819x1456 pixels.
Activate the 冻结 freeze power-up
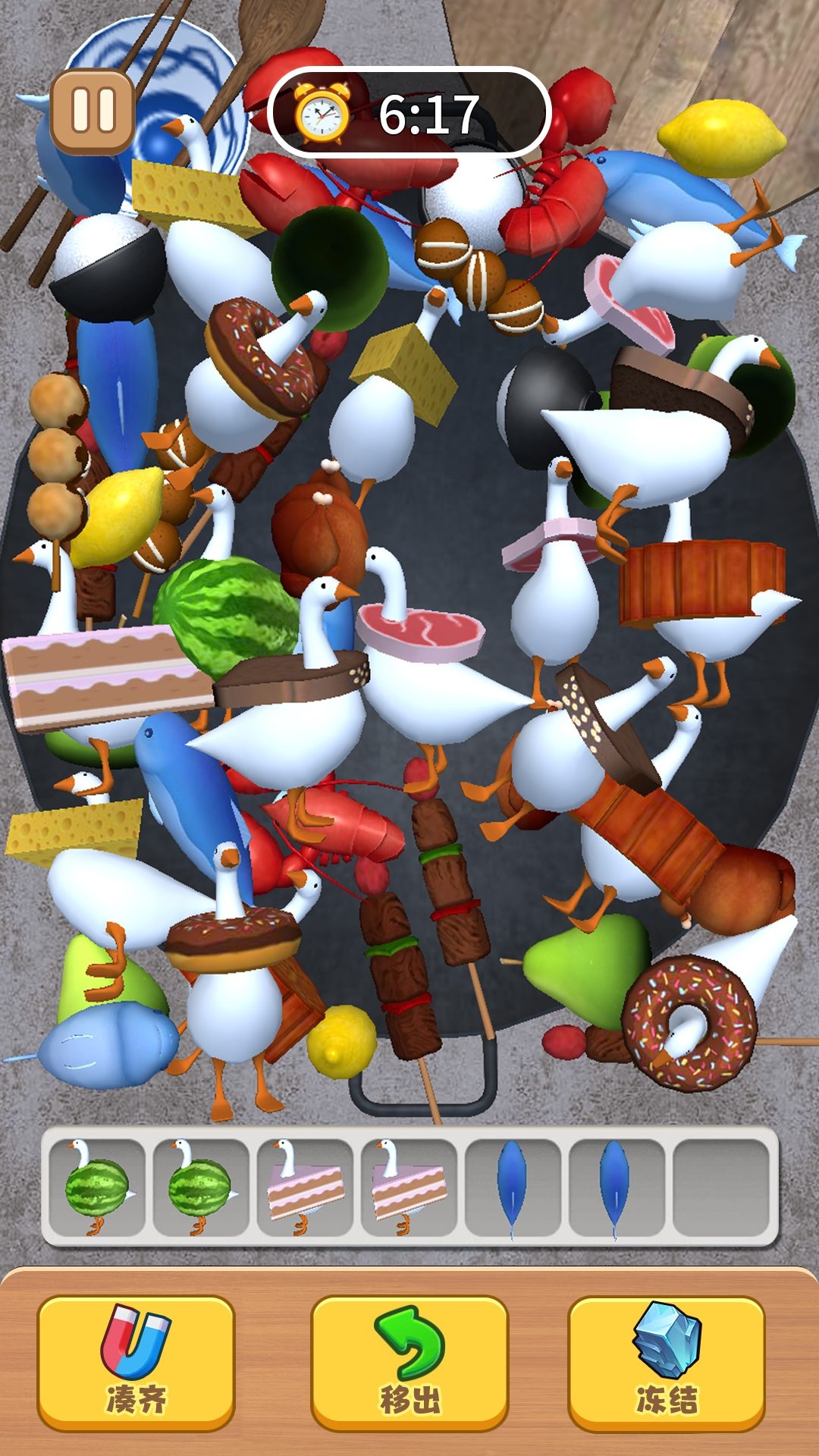tap(667, 1362)
